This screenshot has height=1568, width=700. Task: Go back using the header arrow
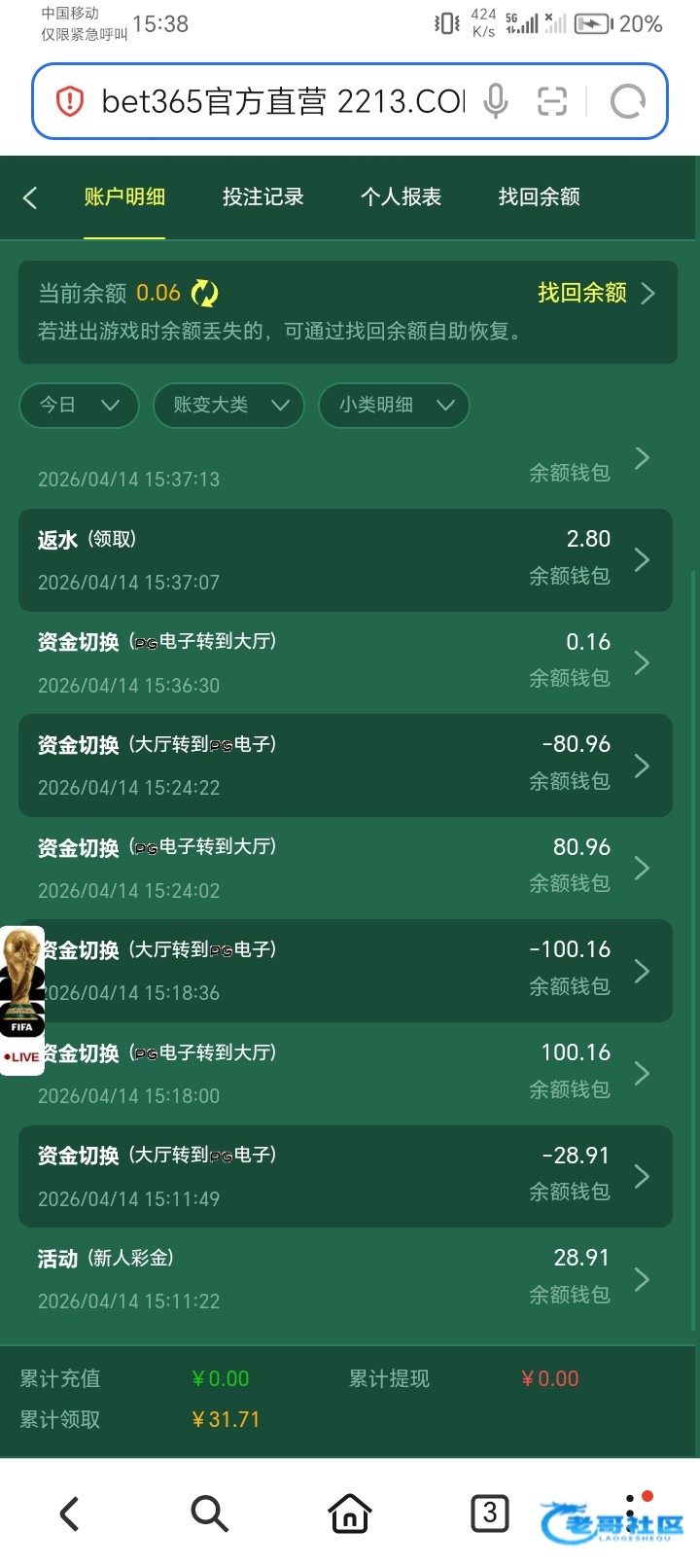[x=30, y=197]
